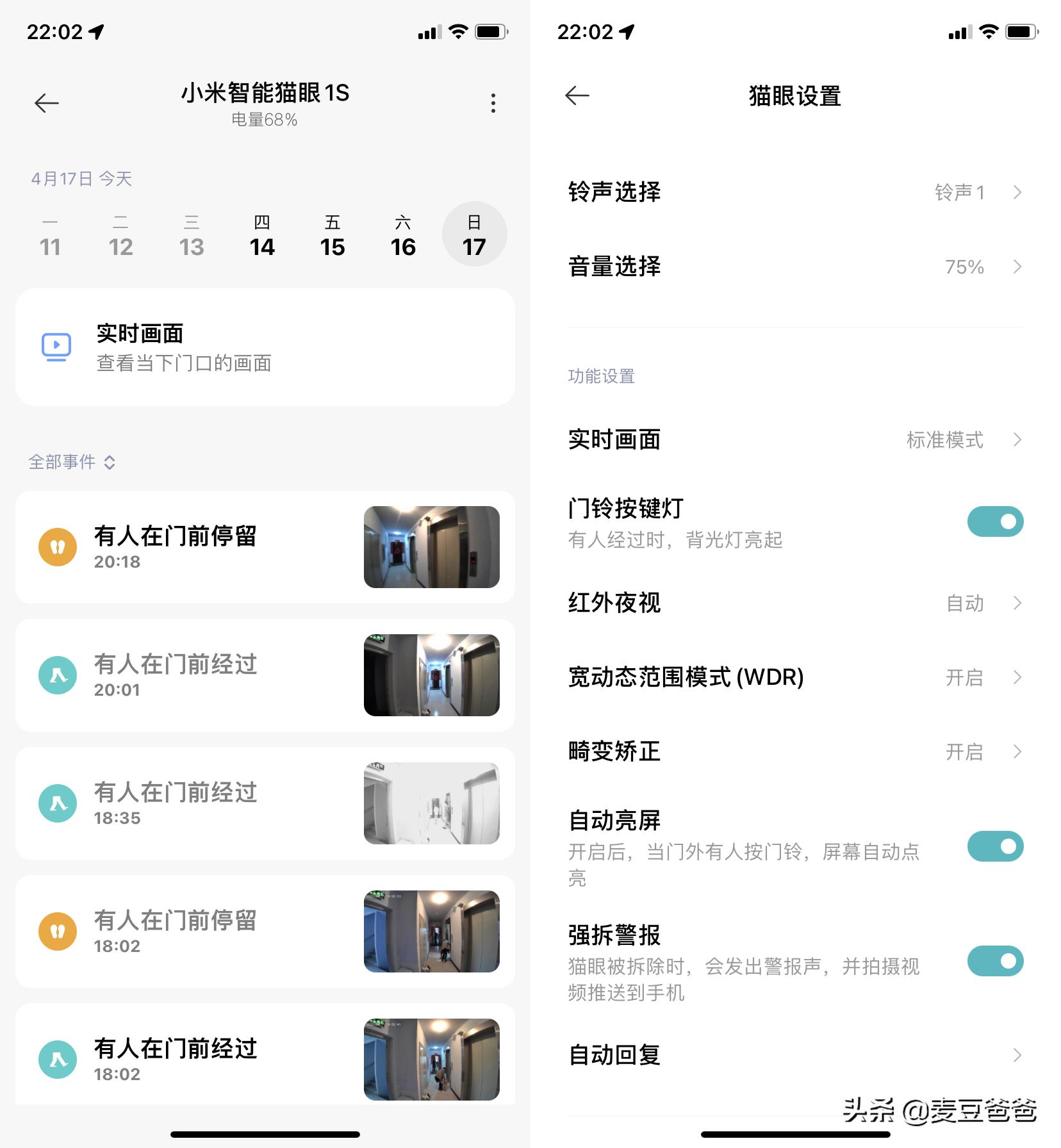Open 铃声选择 to change ringtone

click(x=794, y=192)
